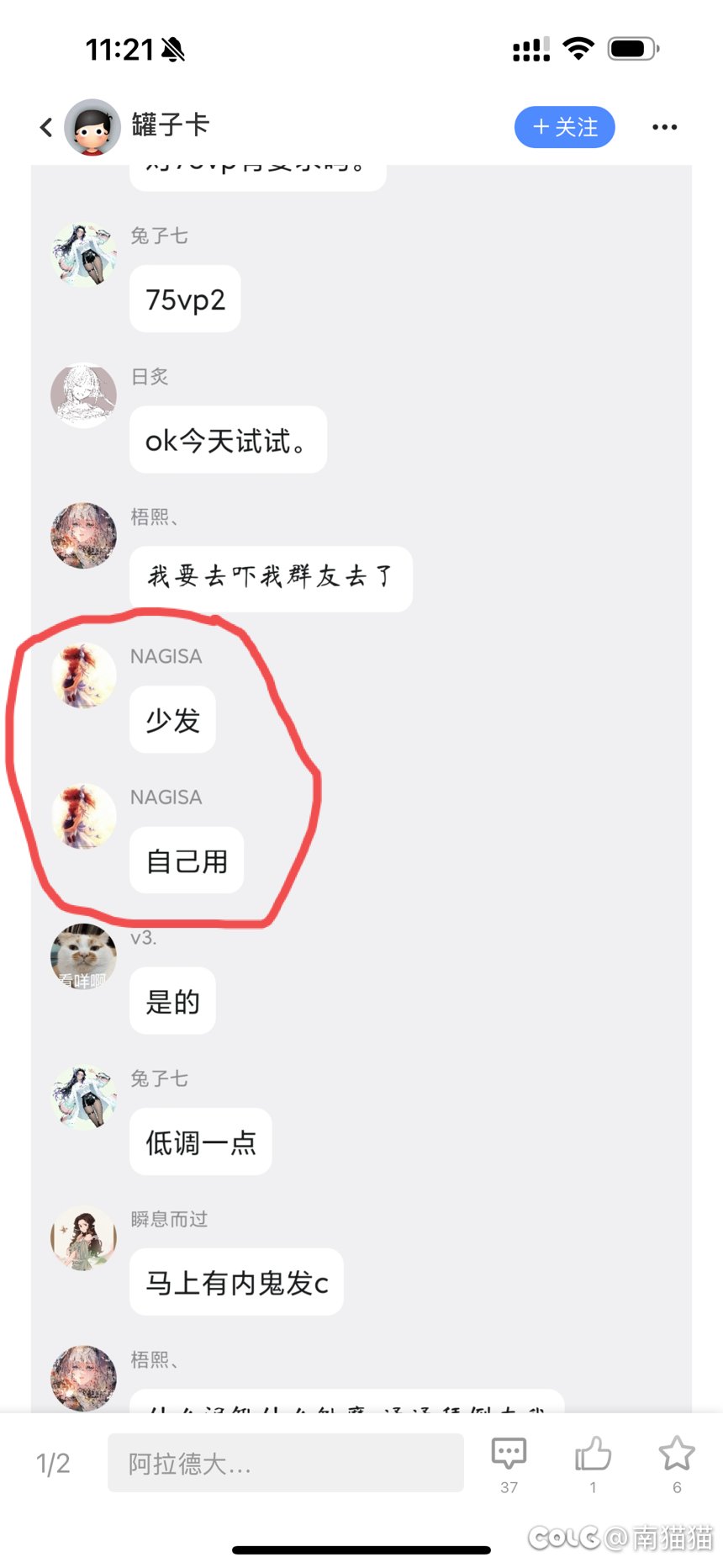
Task: Follow 罐子卡 with the 关注 button
Action: (564, 127)
